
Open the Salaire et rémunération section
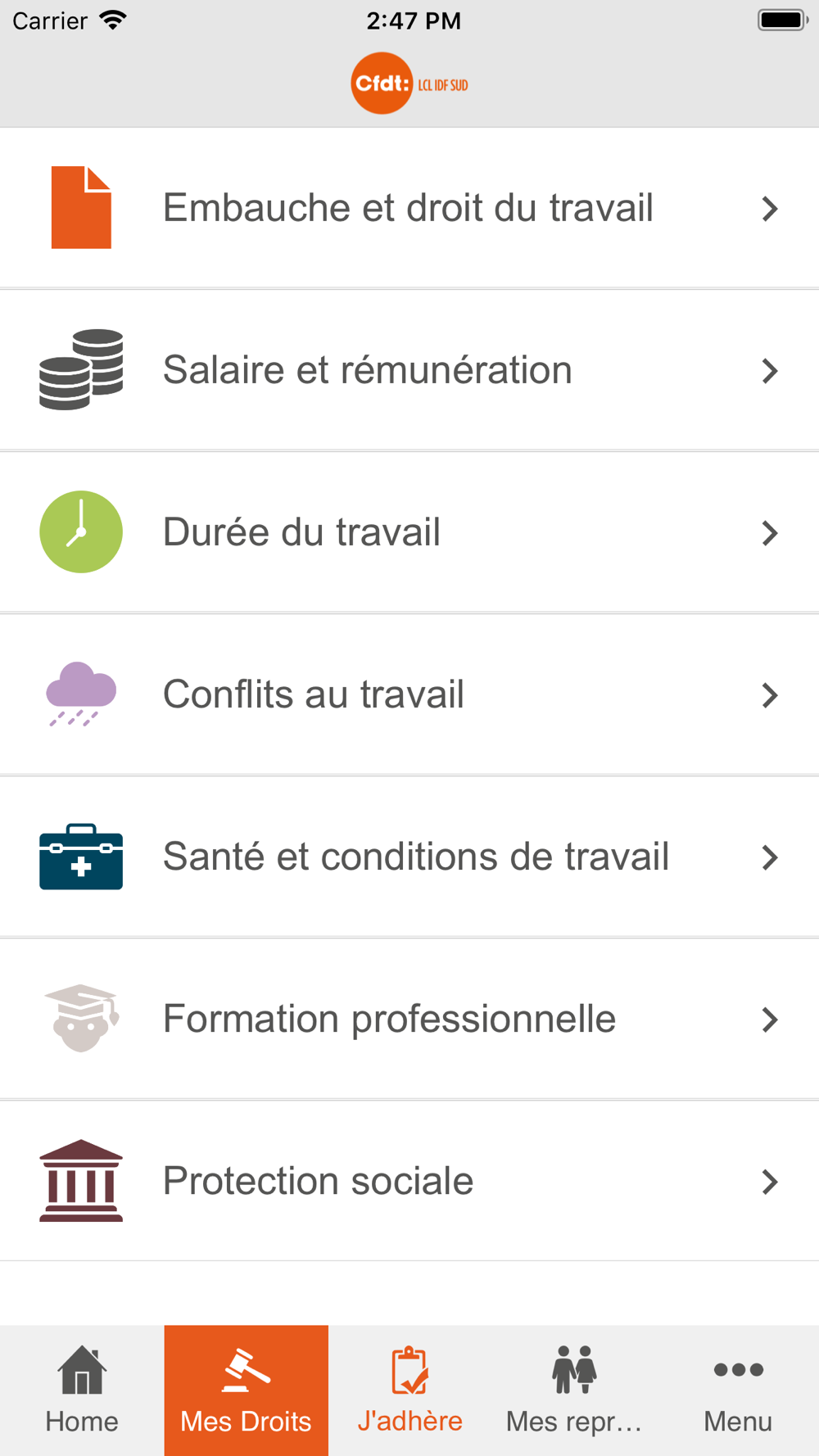click(409, 370)
